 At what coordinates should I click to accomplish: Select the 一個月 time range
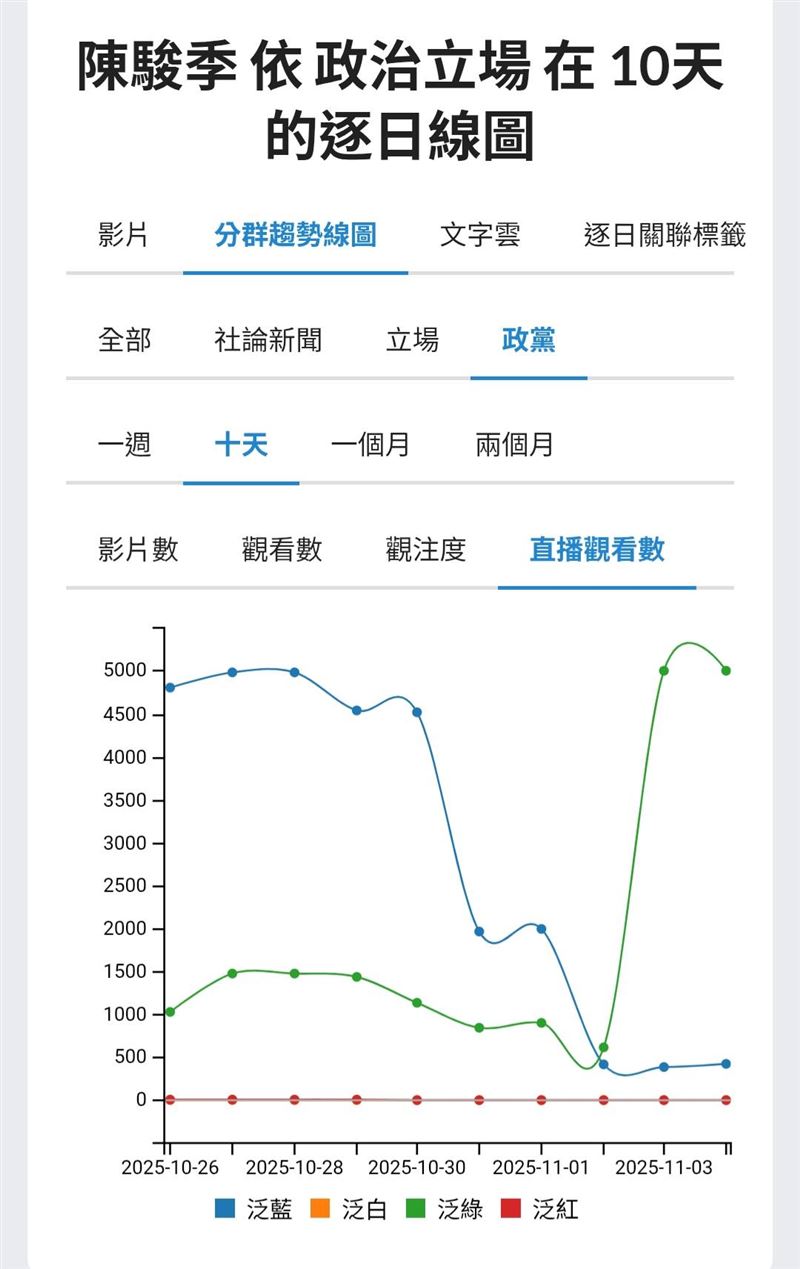pyautogui.click(x=371, y=447)
